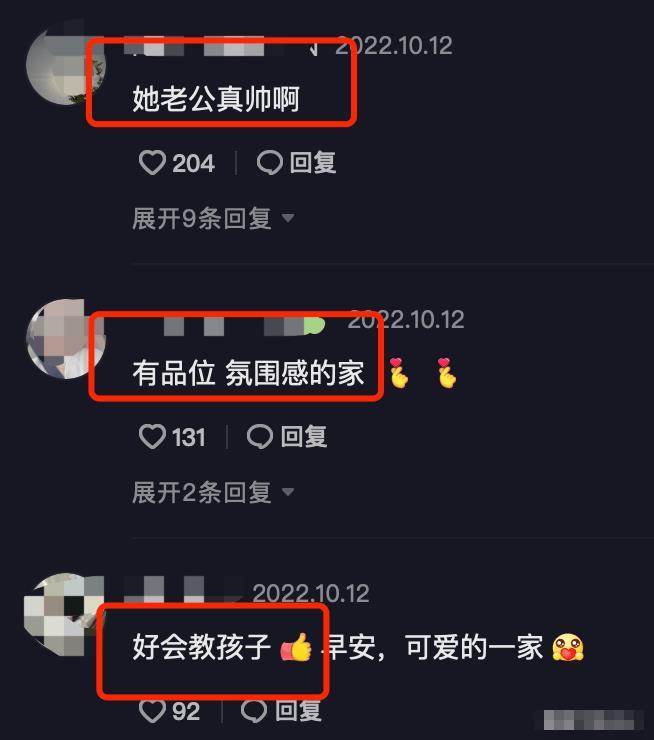Viewport: 654px width, 740px height.
Task: Reply to the comment 有品位 氛围感的家
Action: click(287, 436)
